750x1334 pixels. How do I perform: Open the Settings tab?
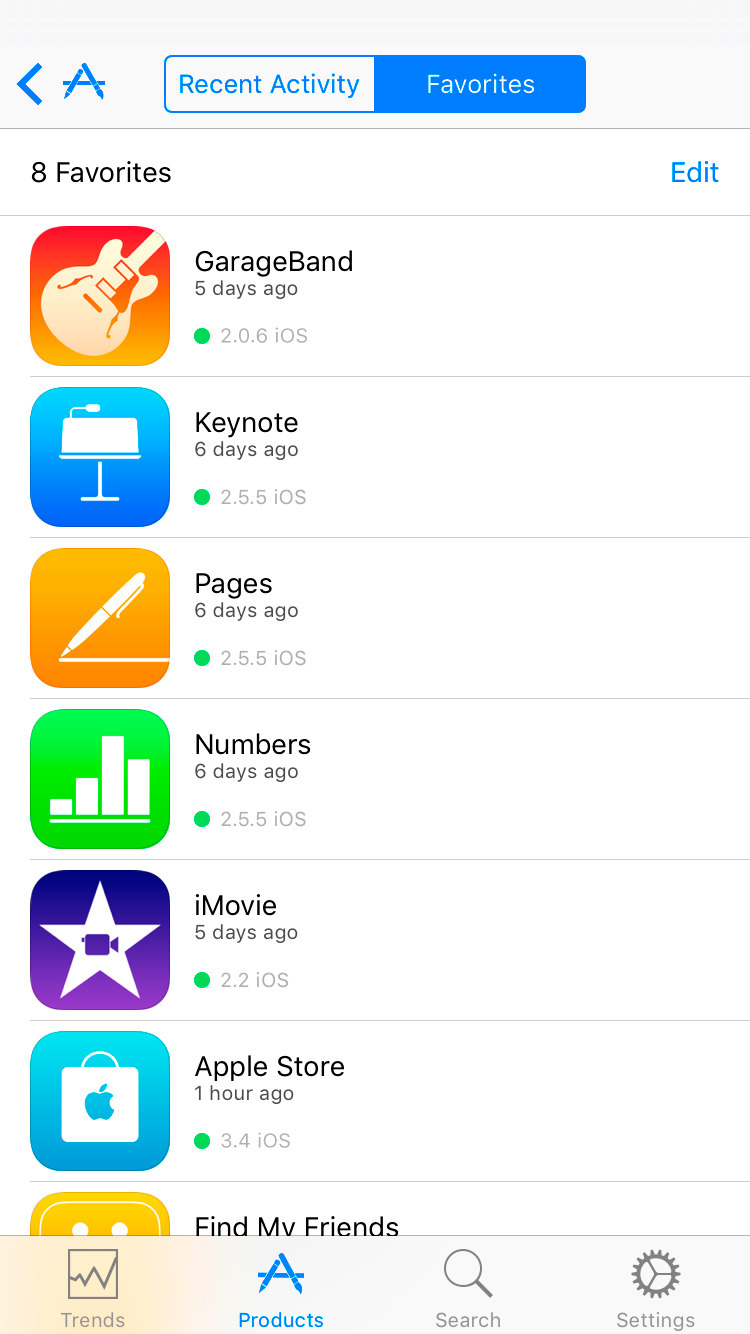[656, 1288]
